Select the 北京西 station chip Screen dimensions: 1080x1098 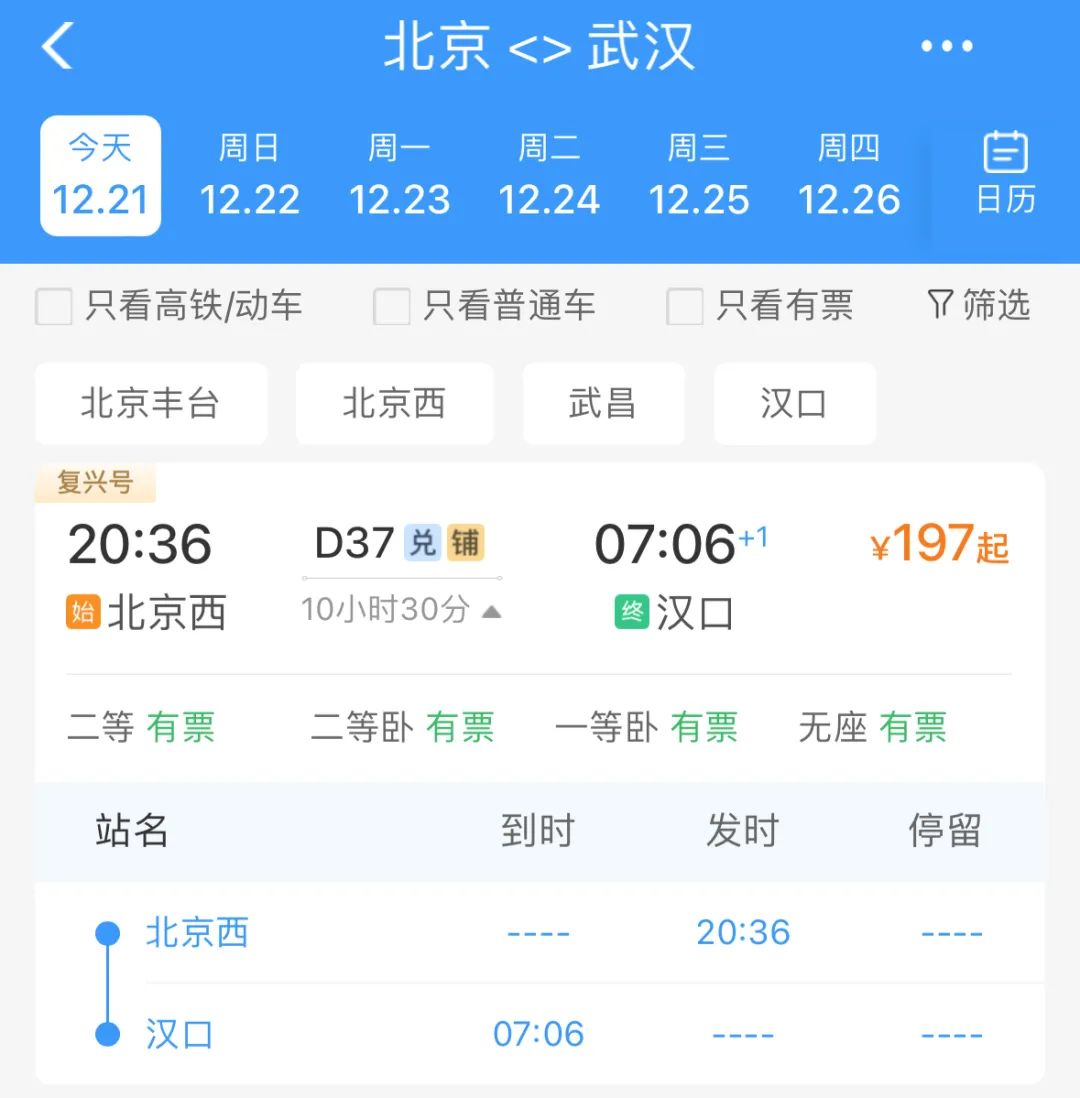tap(394, 404)
